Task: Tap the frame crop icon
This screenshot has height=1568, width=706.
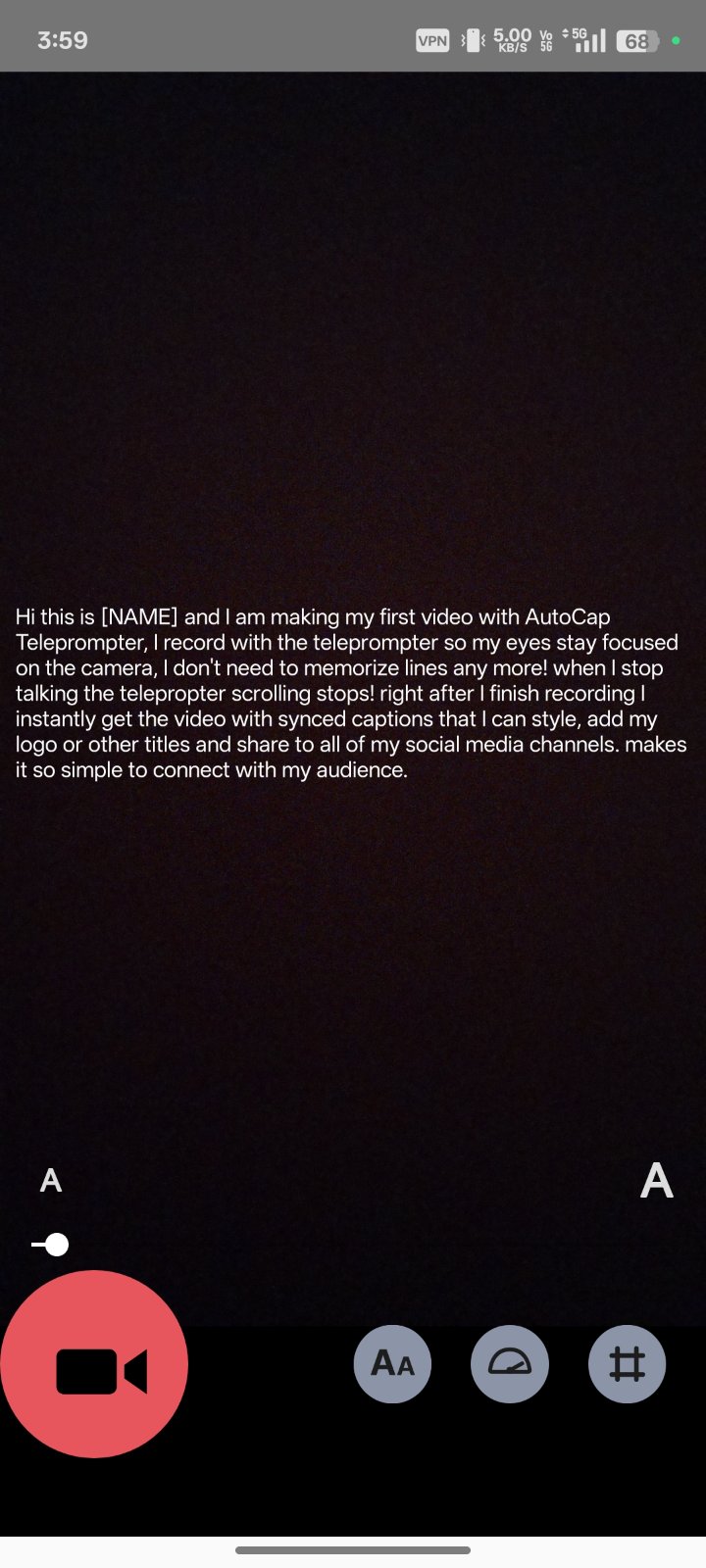Action: [x=628, y=1364]
